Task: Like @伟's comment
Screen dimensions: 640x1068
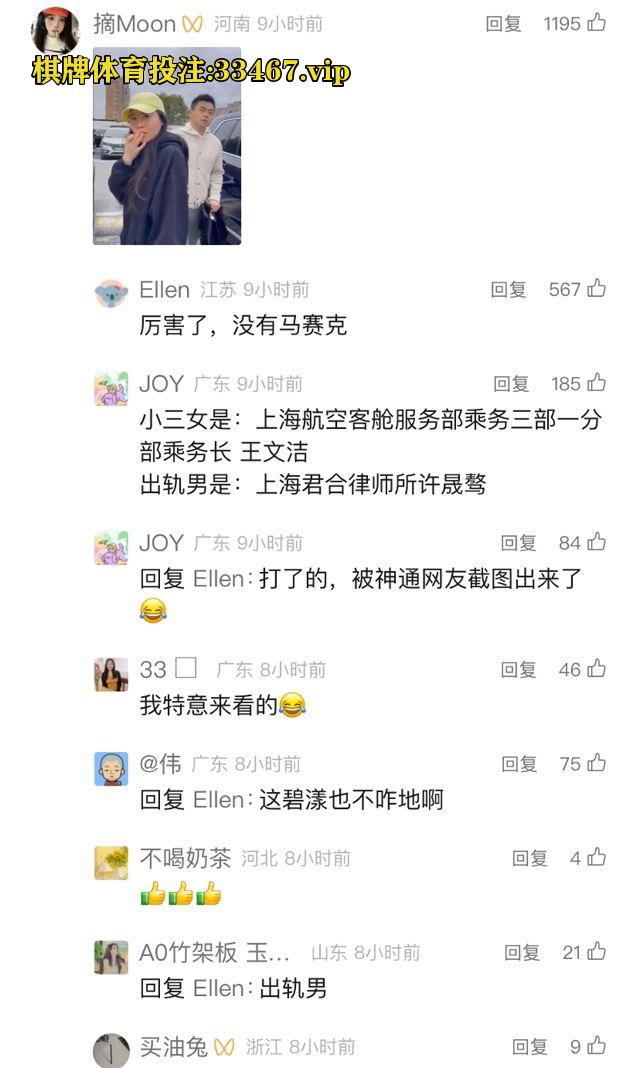Action: click(x=597, y=763)
